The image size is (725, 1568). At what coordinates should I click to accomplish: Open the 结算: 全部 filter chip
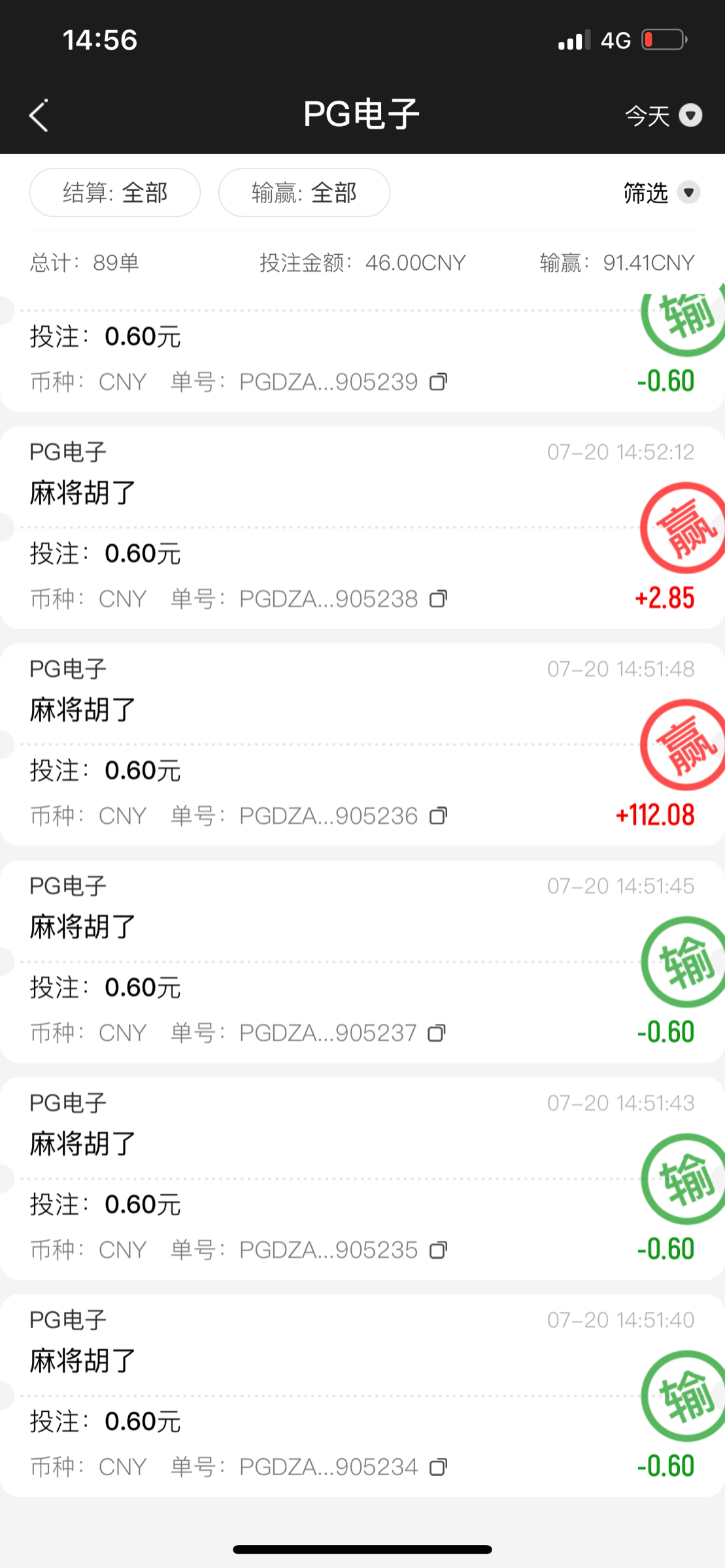click(114, 192)
